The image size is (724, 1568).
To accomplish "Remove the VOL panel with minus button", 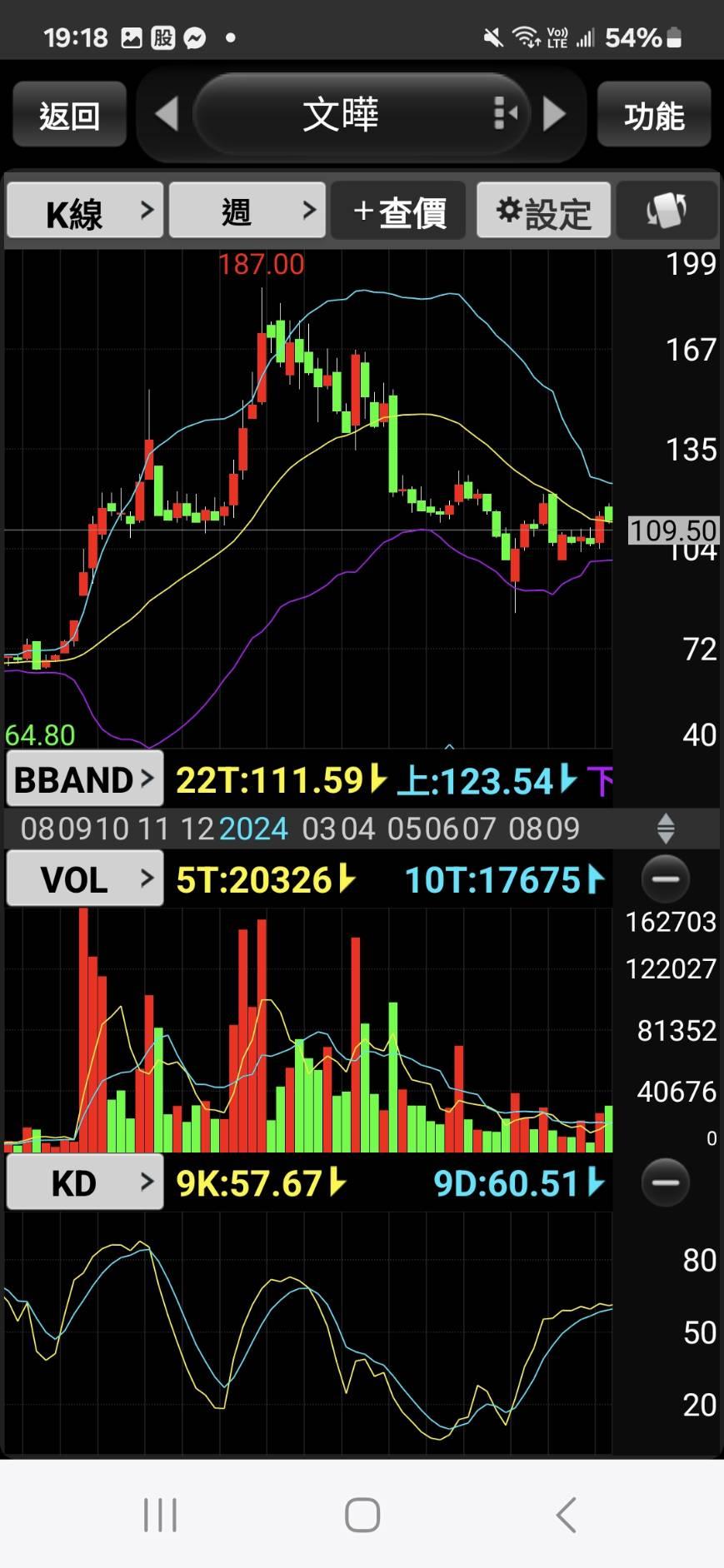I will point(666,879).
